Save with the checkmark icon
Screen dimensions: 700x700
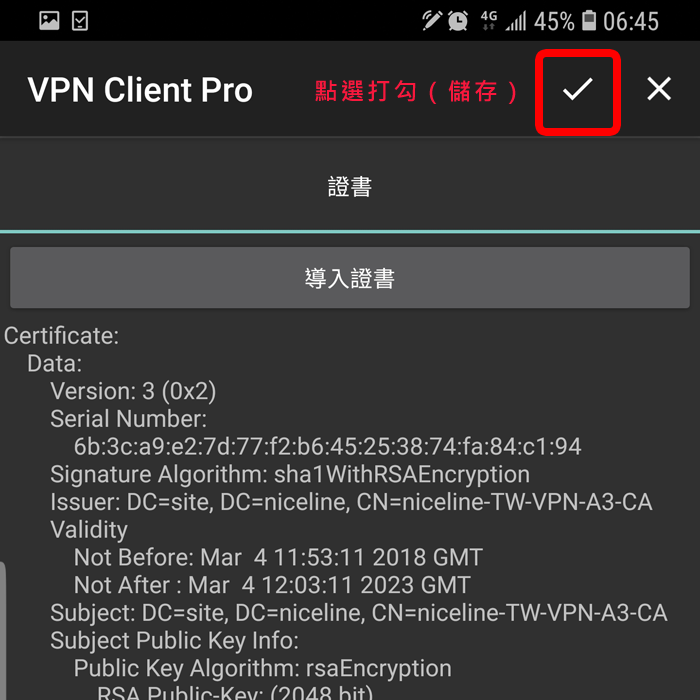pos(577,90)
